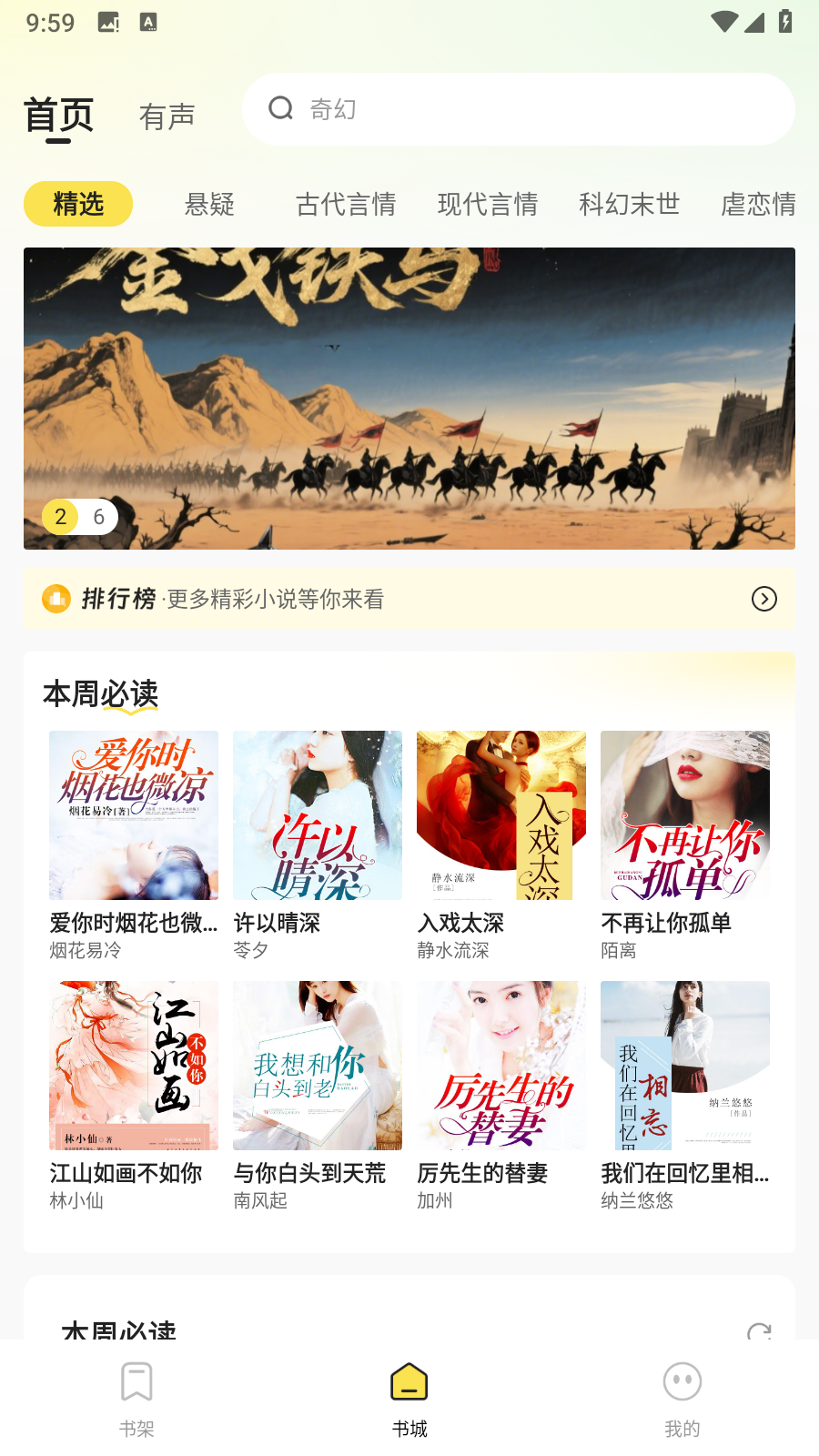The height and width of the screenshot is (1456, 819).
Task: Refresh the second 本周必读 list
Action: [x=759, y=1330]
